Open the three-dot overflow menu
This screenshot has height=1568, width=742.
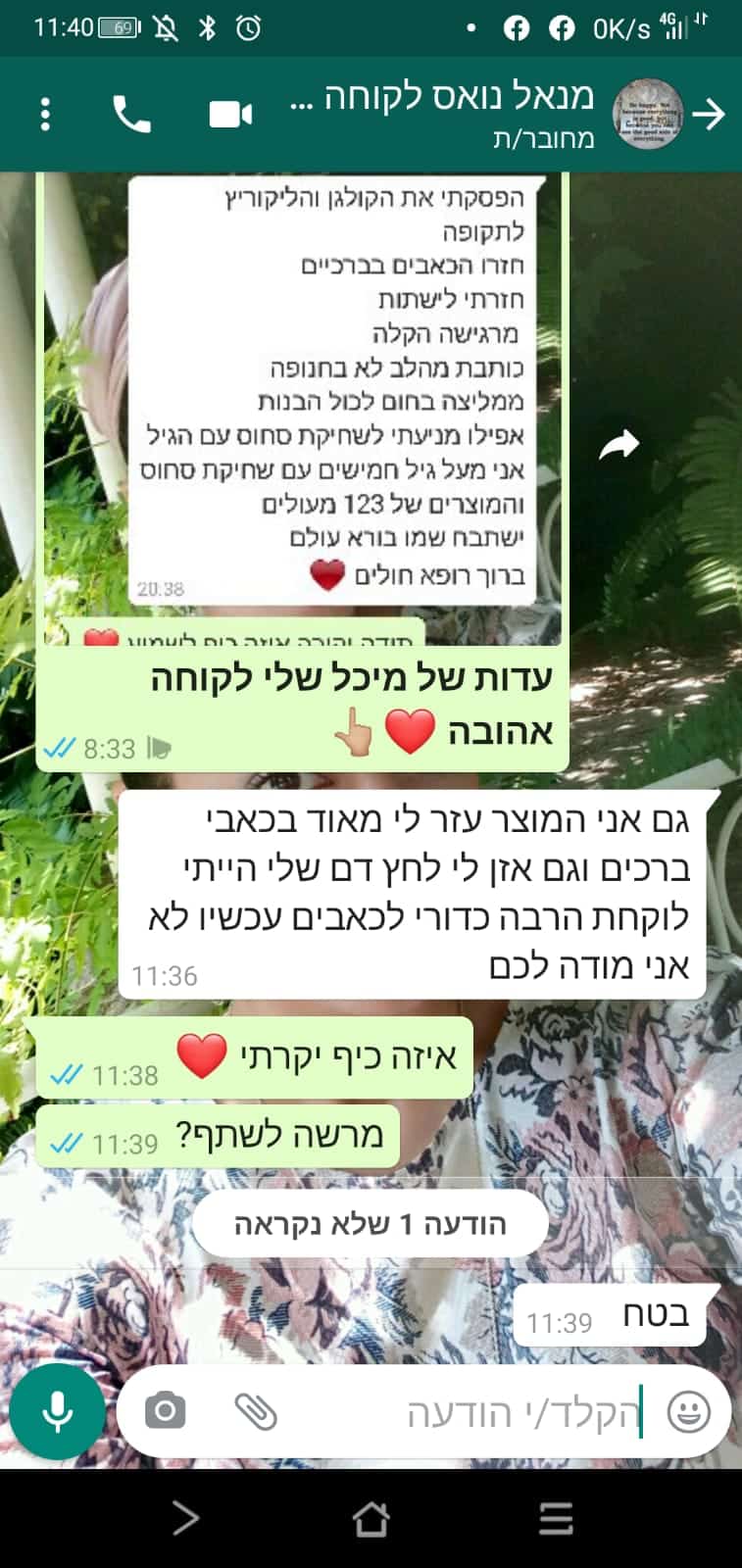click(x=45, y=115)
